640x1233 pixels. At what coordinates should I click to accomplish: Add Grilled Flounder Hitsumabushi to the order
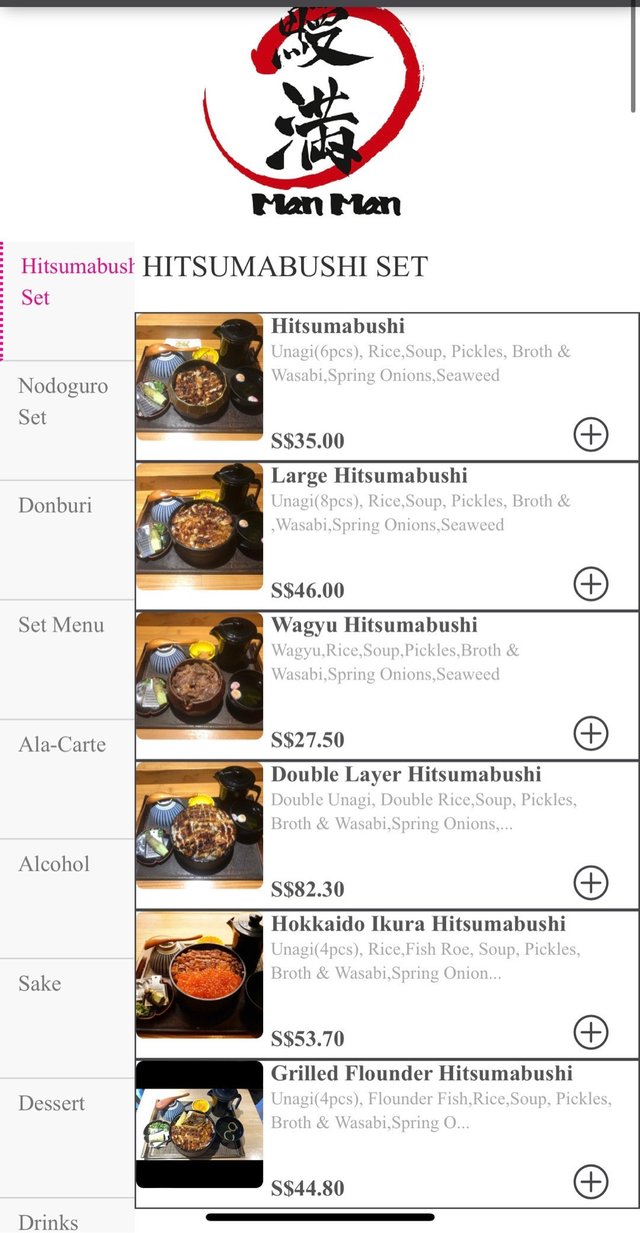[591, 1182]
